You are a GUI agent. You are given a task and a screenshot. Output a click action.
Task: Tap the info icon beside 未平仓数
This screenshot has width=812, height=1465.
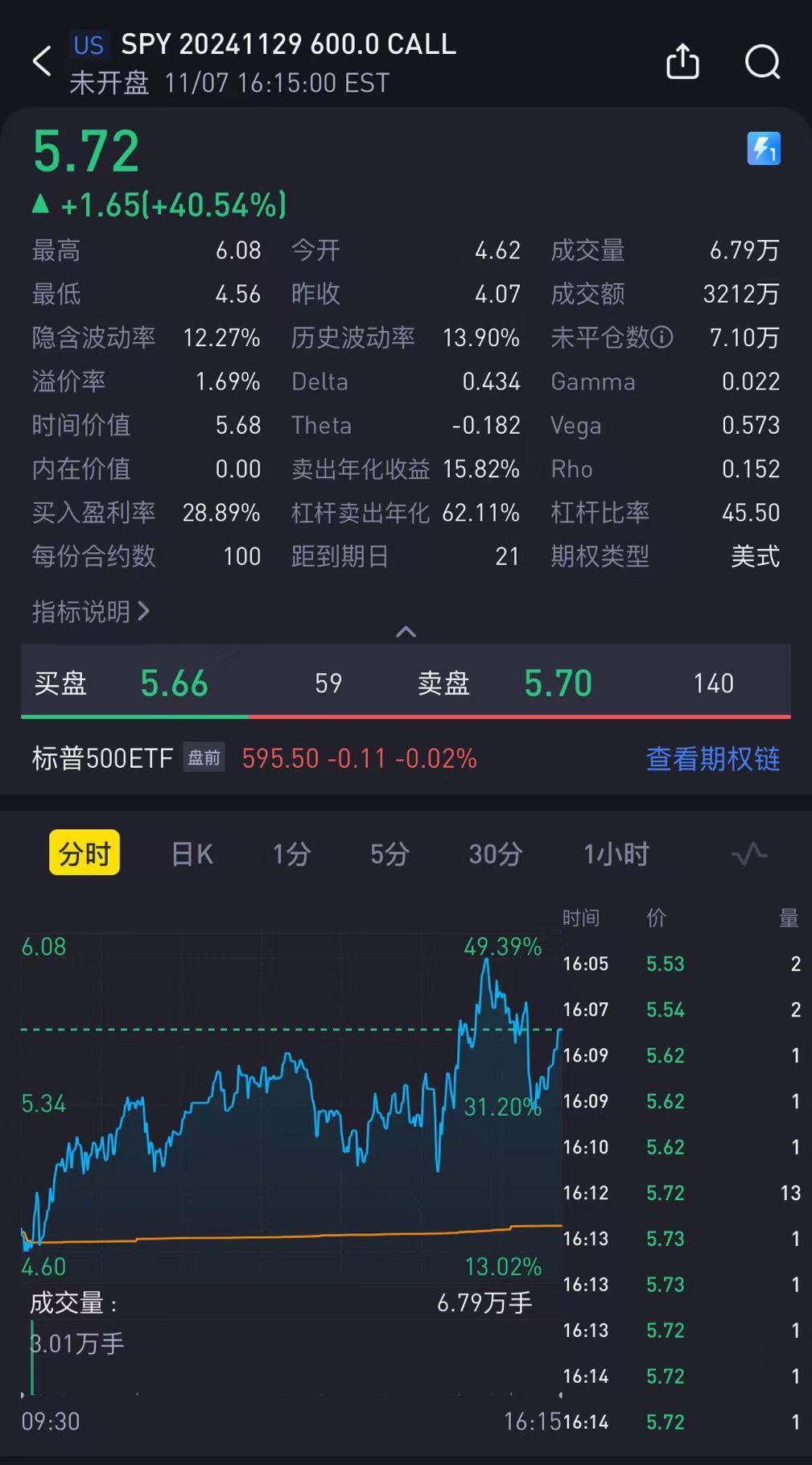662,337
